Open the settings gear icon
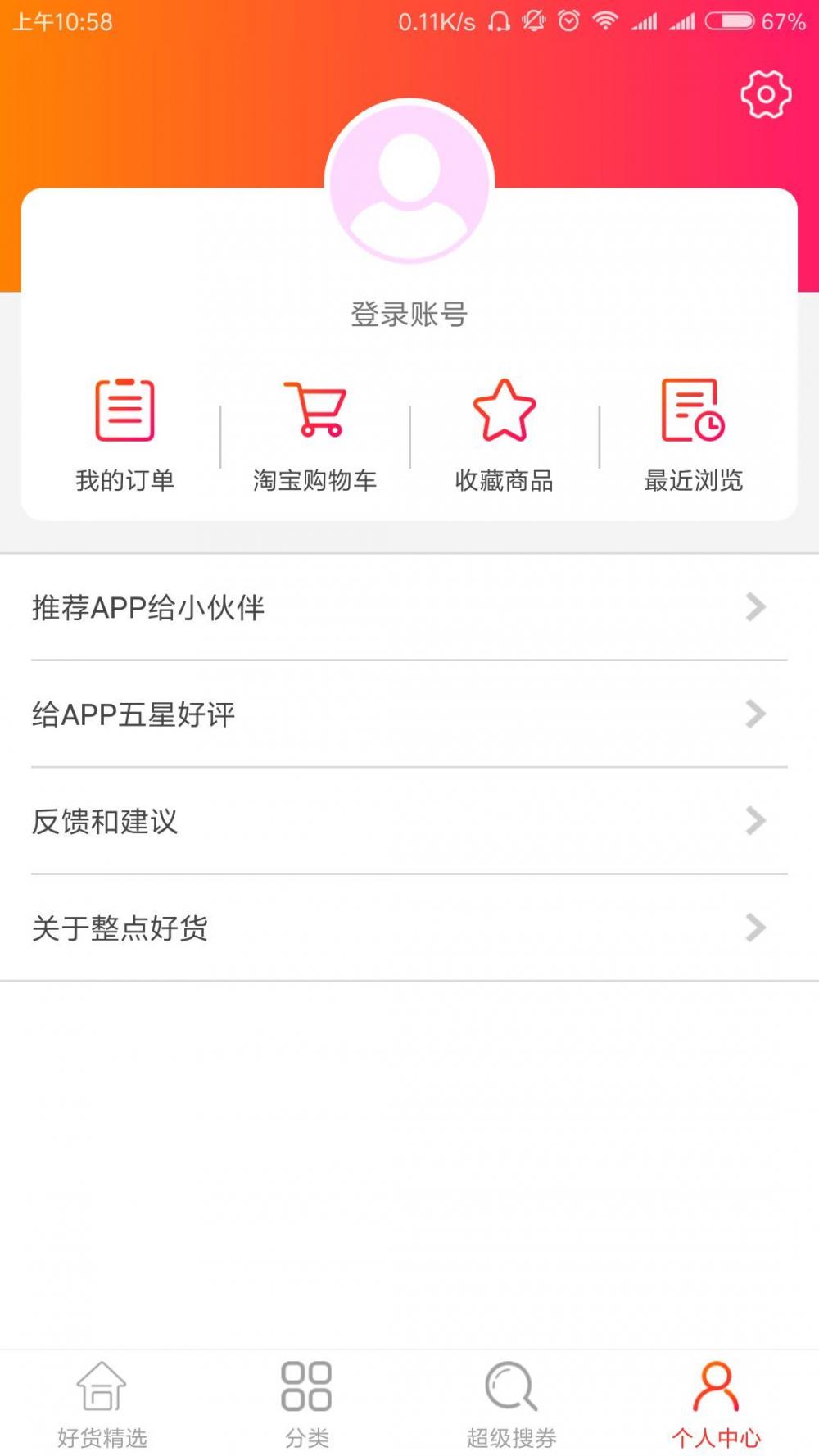This screenshot has width=819, height=1456. click(x=766, y=94)
